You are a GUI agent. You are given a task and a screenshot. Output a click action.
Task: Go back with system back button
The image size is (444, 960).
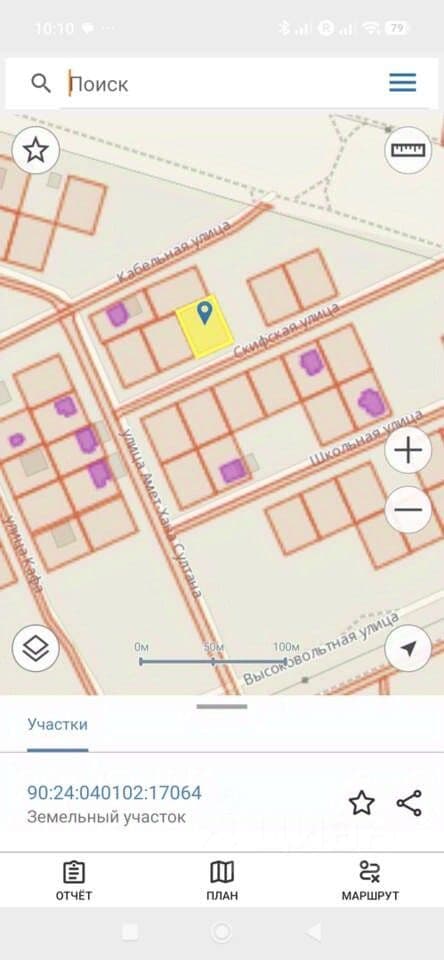coord(314,932)
